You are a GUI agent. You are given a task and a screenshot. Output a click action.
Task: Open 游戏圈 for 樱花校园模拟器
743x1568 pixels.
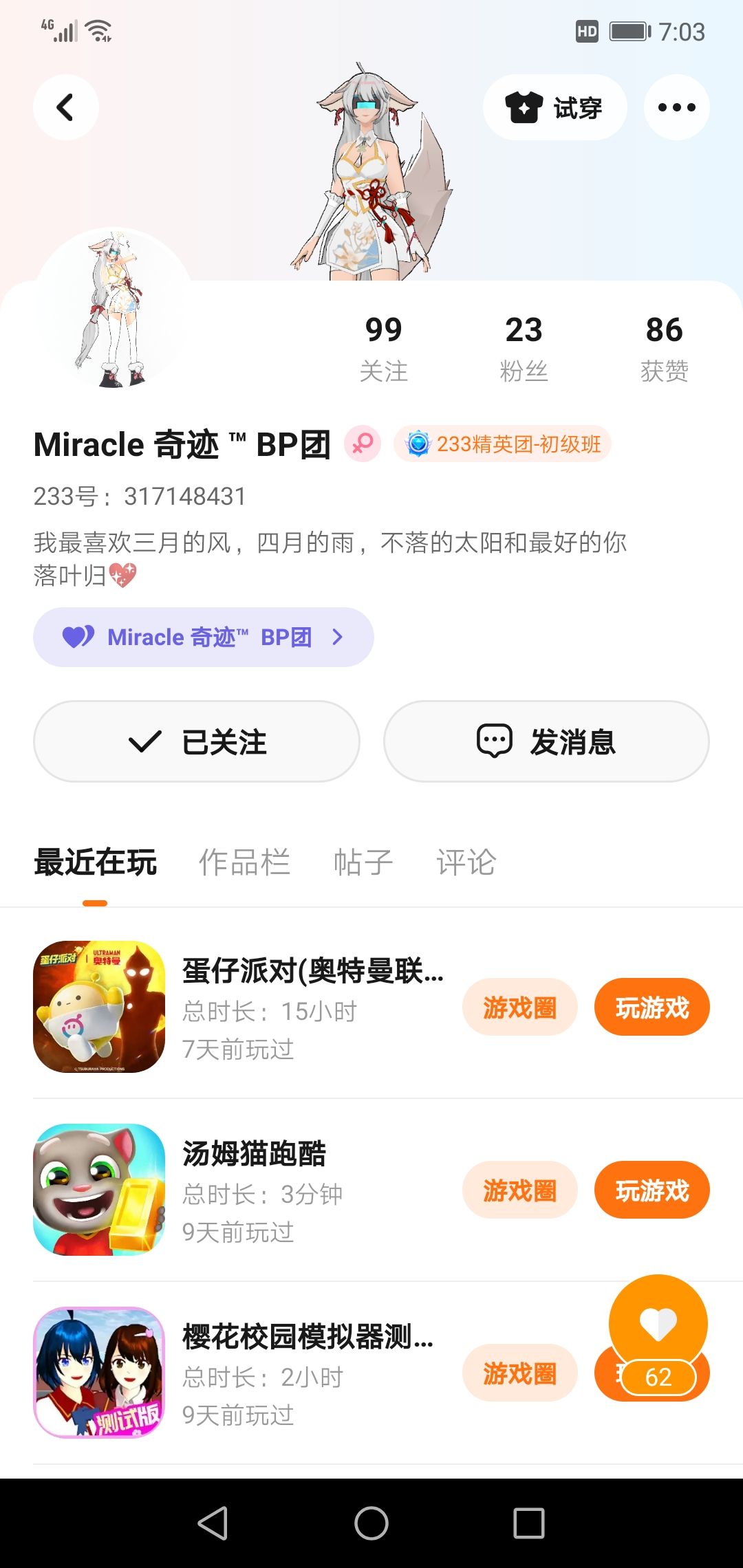coord(519,1373)
